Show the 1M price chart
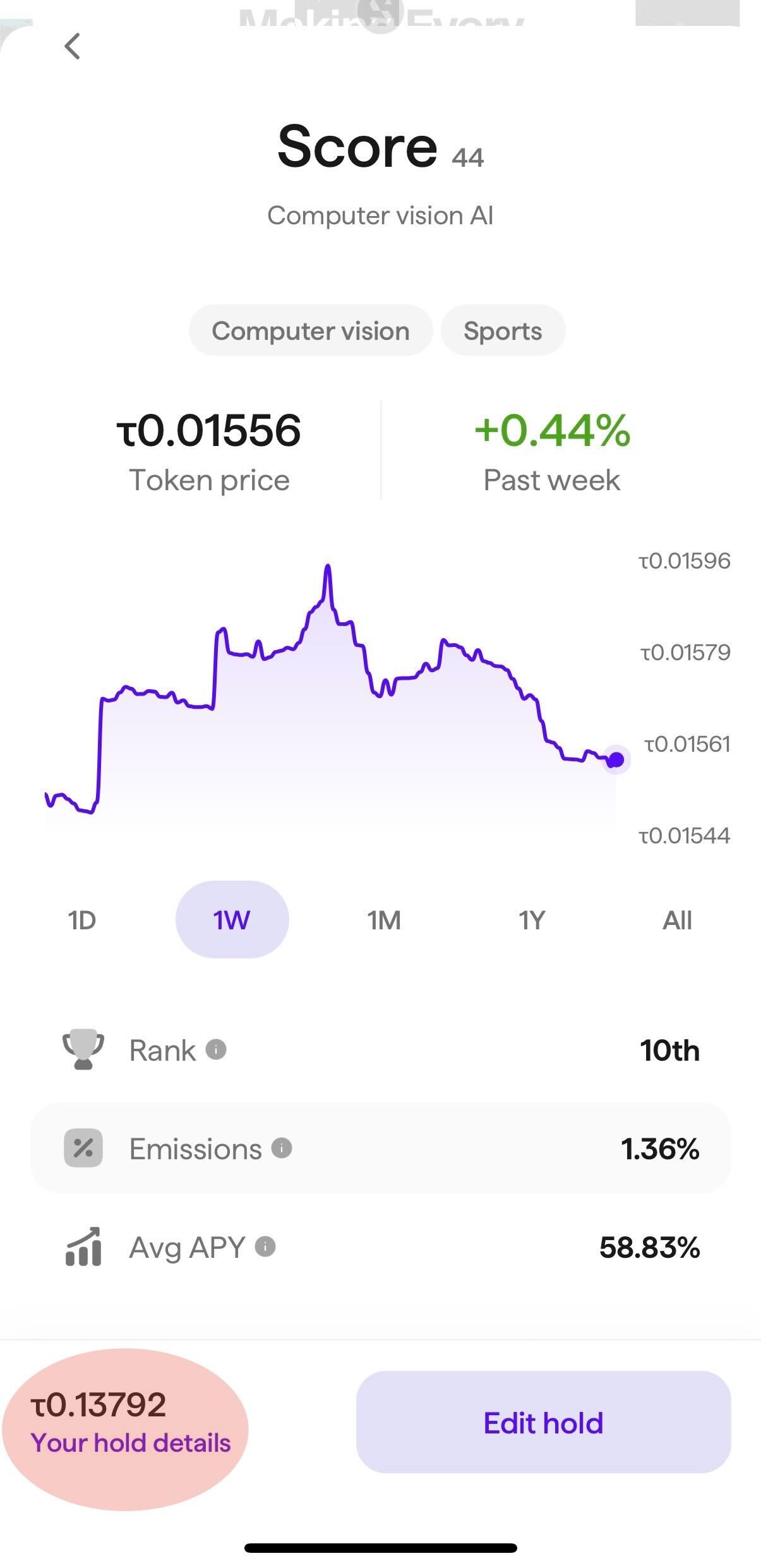This screenshot has width=761, height=1568. [384, 920]
